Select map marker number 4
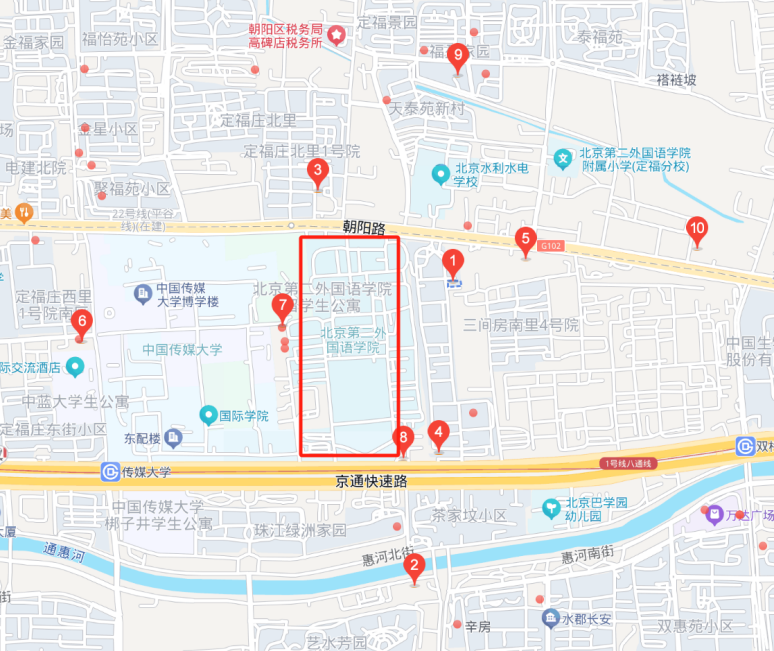774x651 pixels. coord(438,433)
